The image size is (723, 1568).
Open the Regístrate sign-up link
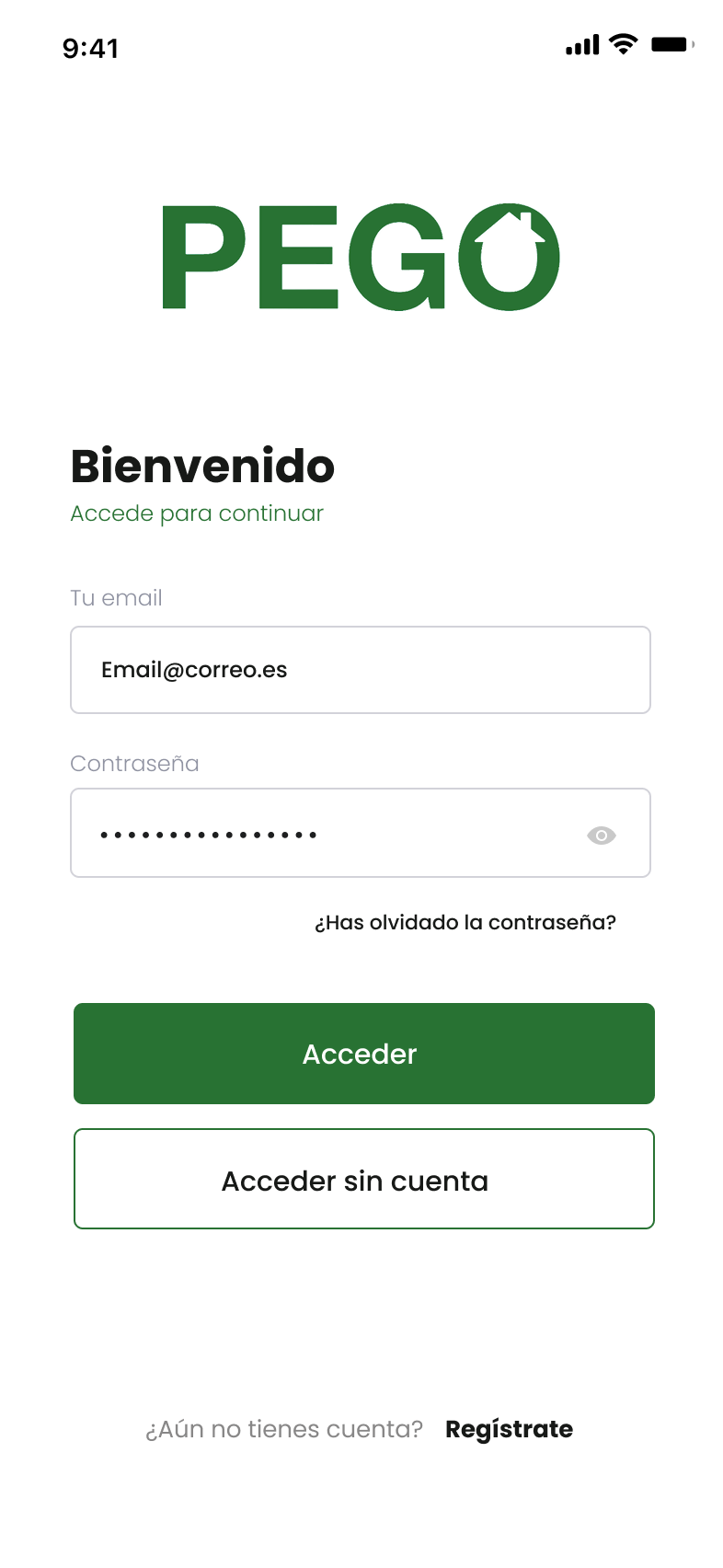point(509,1429)
